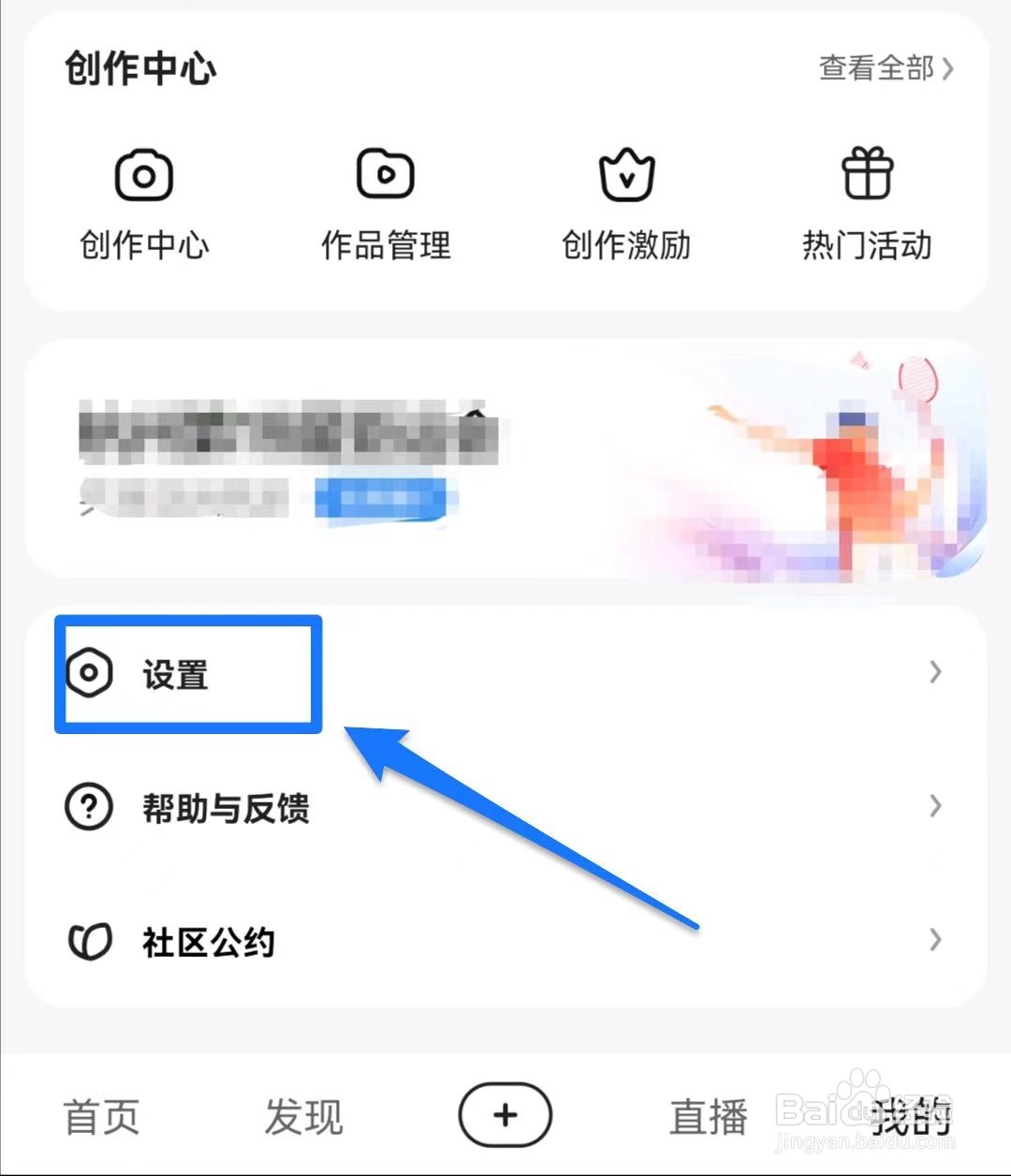The height and width of the screenshot is (1176, 1011).
Task: Switch to the 首页 tab
Action: 101,1115
